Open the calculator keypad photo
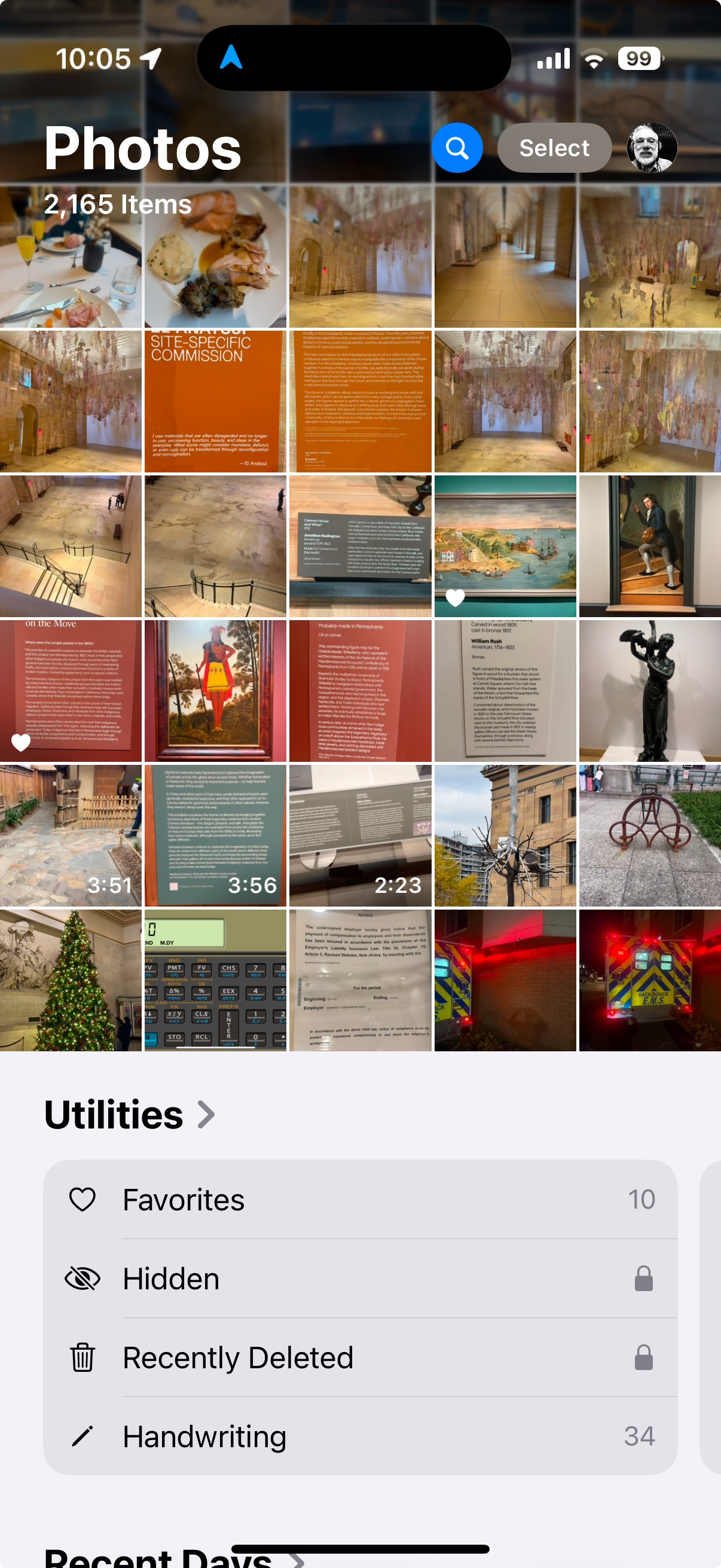Image resolution: width=721 pixels, height=1568 pixels. click(215, 980)
